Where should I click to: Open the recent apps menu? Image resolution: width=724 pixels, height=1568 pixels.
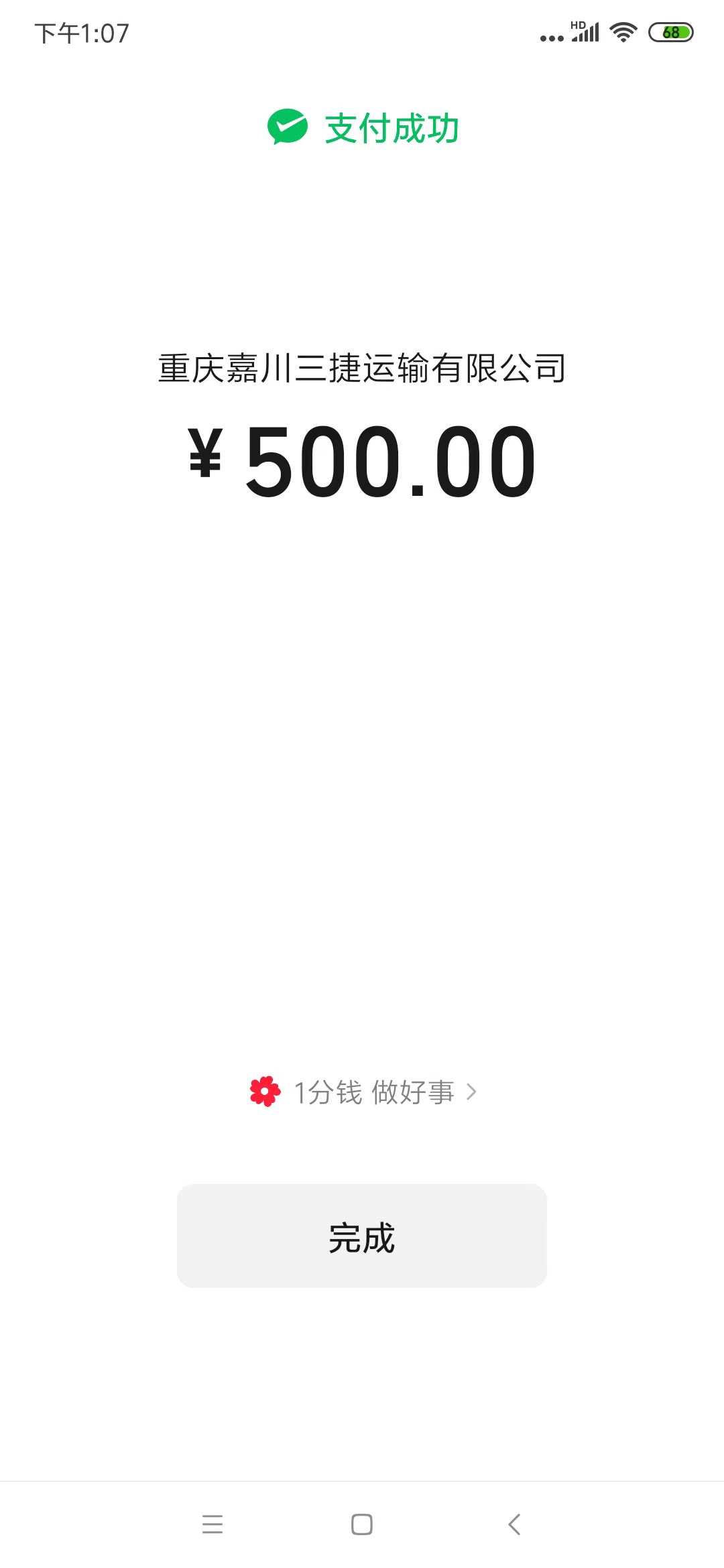click(212, 1524)
